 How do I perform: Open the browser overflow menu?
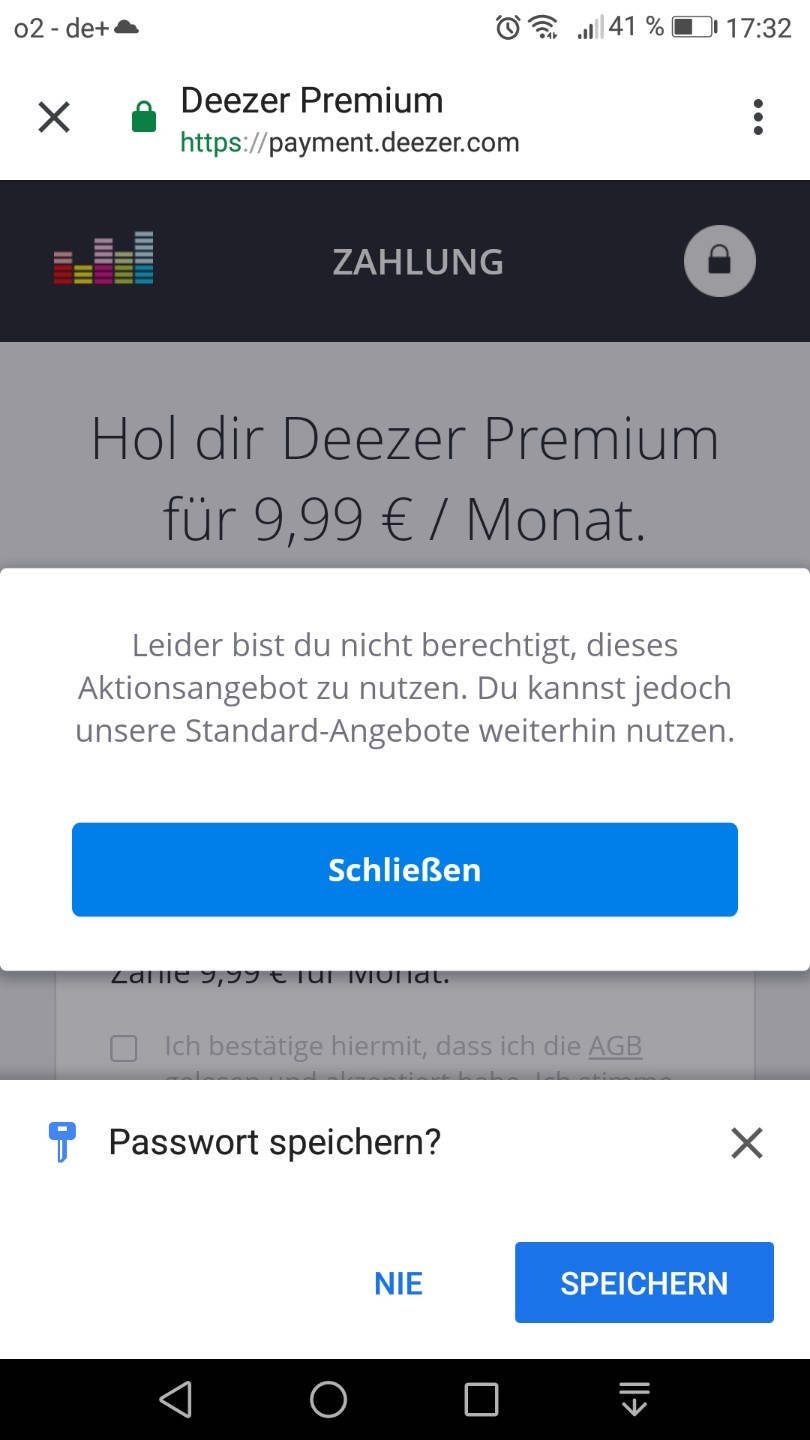(x=758, y=118)
